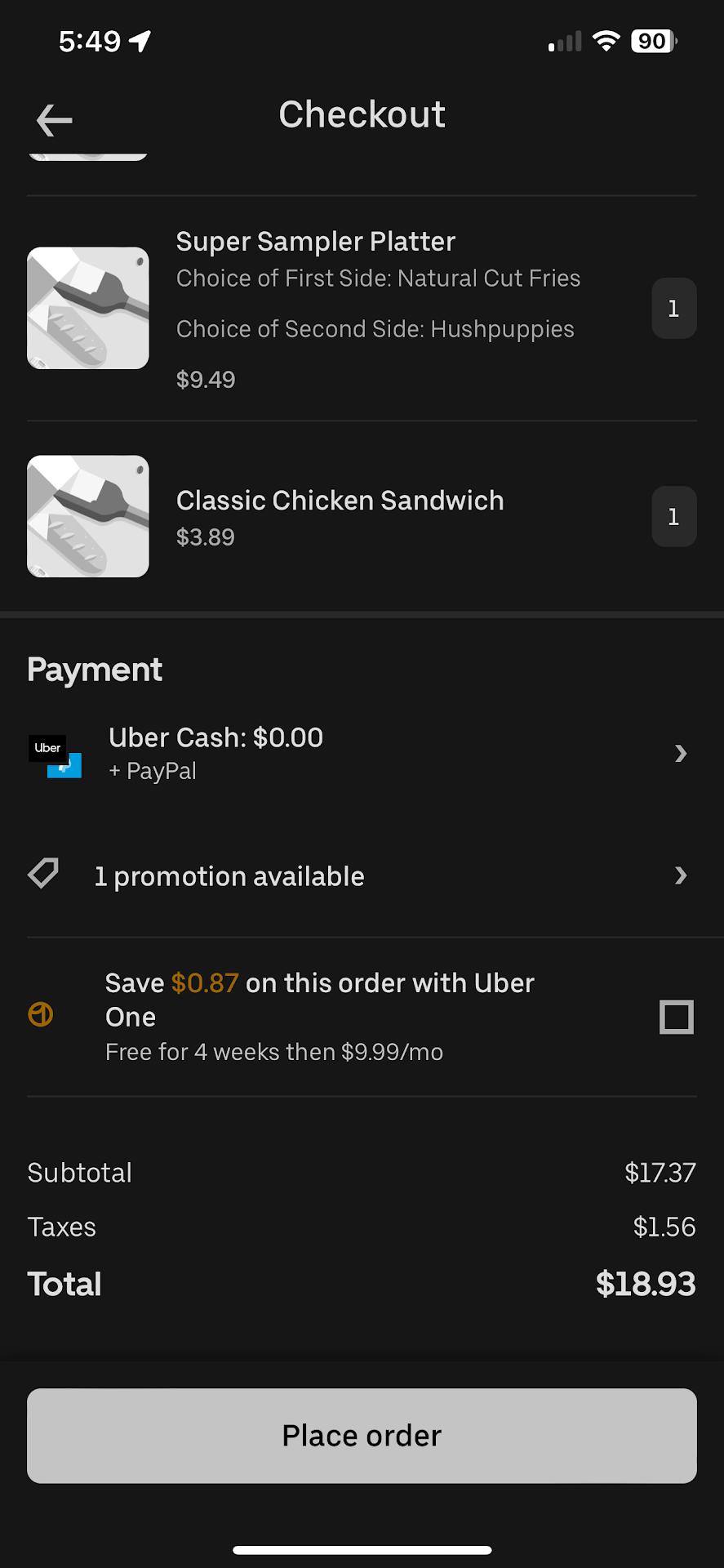Check the Uber One savings box

676,1017
